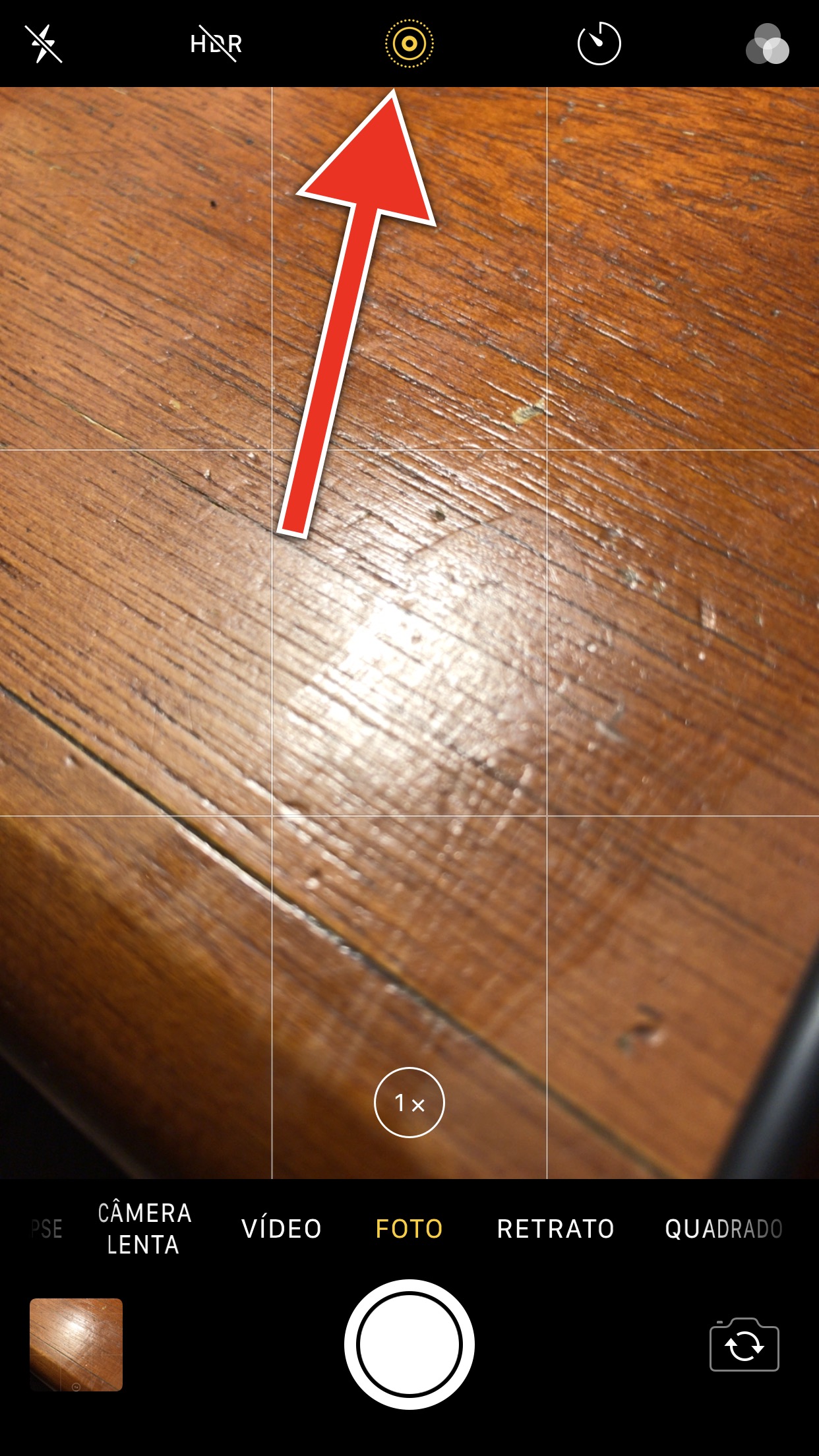819x1456 pixels.
Task: Turn off Live Photos icon
Action: tap(409, 44)
